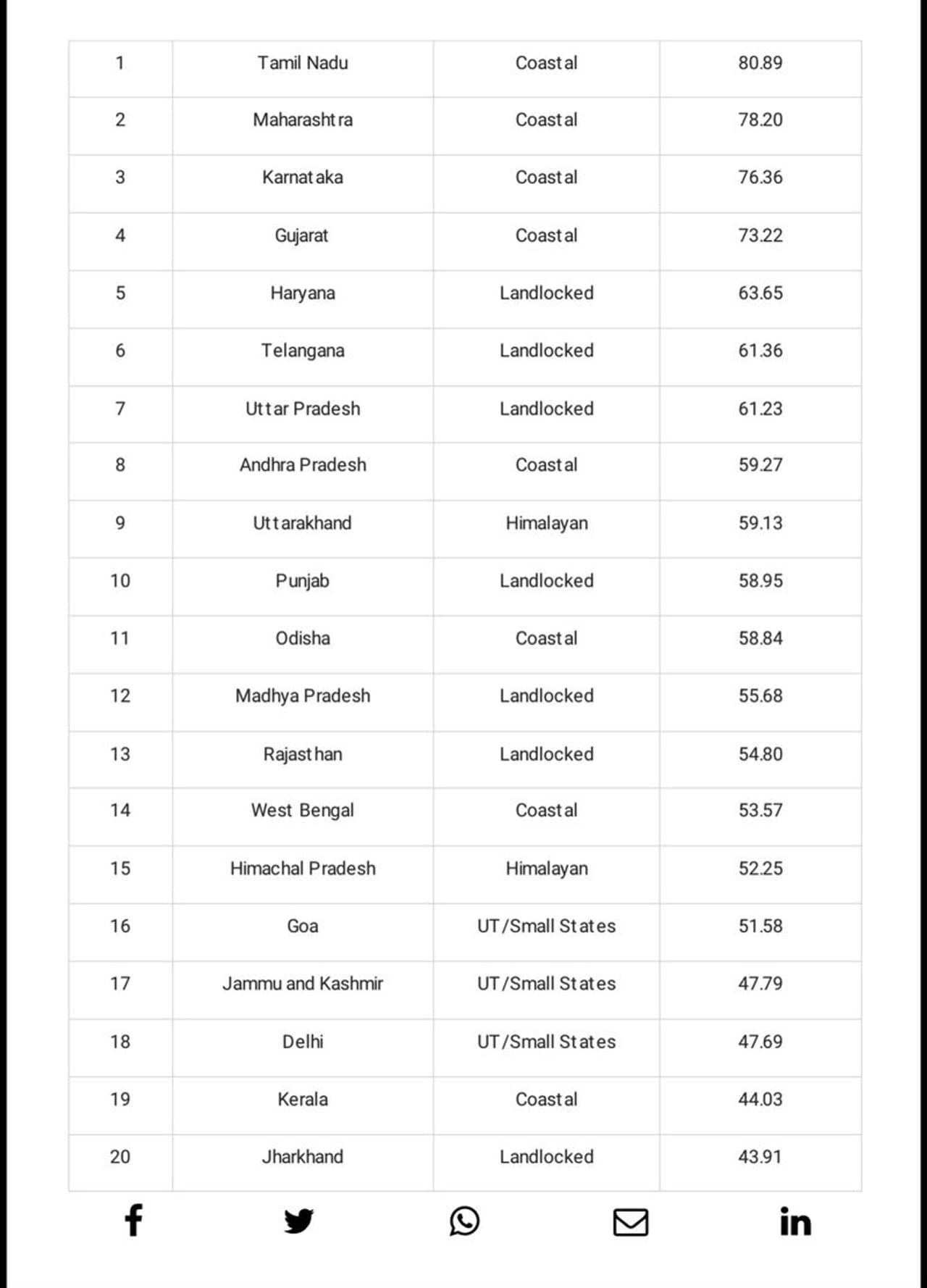The height and width of the screenshot is (1288, 927).
Task: Share this article on Twitter
Action: coord(298,1221)
